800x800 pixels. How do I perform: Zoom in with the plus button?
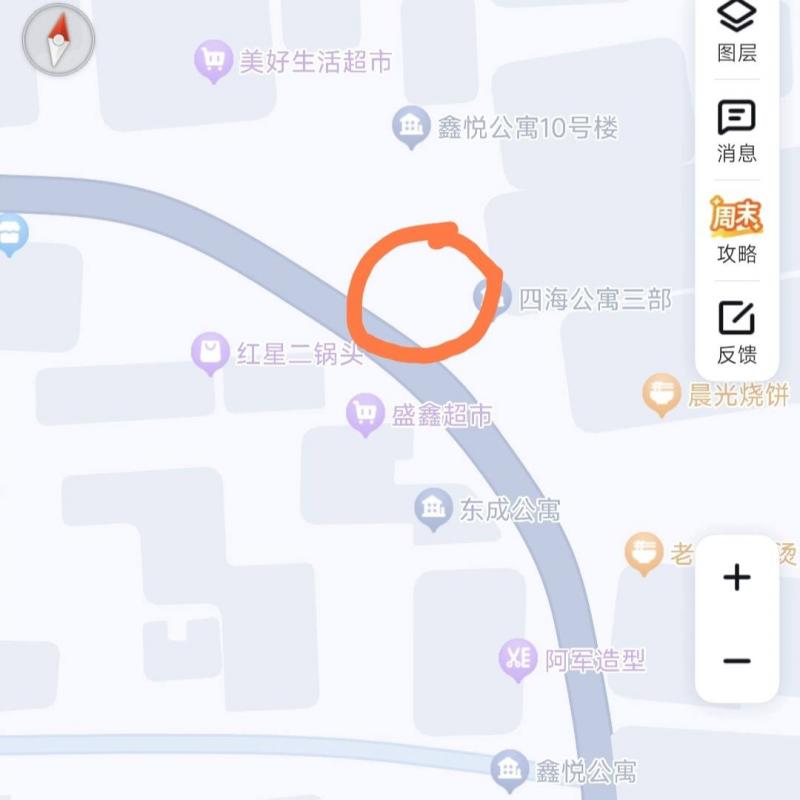[737, 577]
